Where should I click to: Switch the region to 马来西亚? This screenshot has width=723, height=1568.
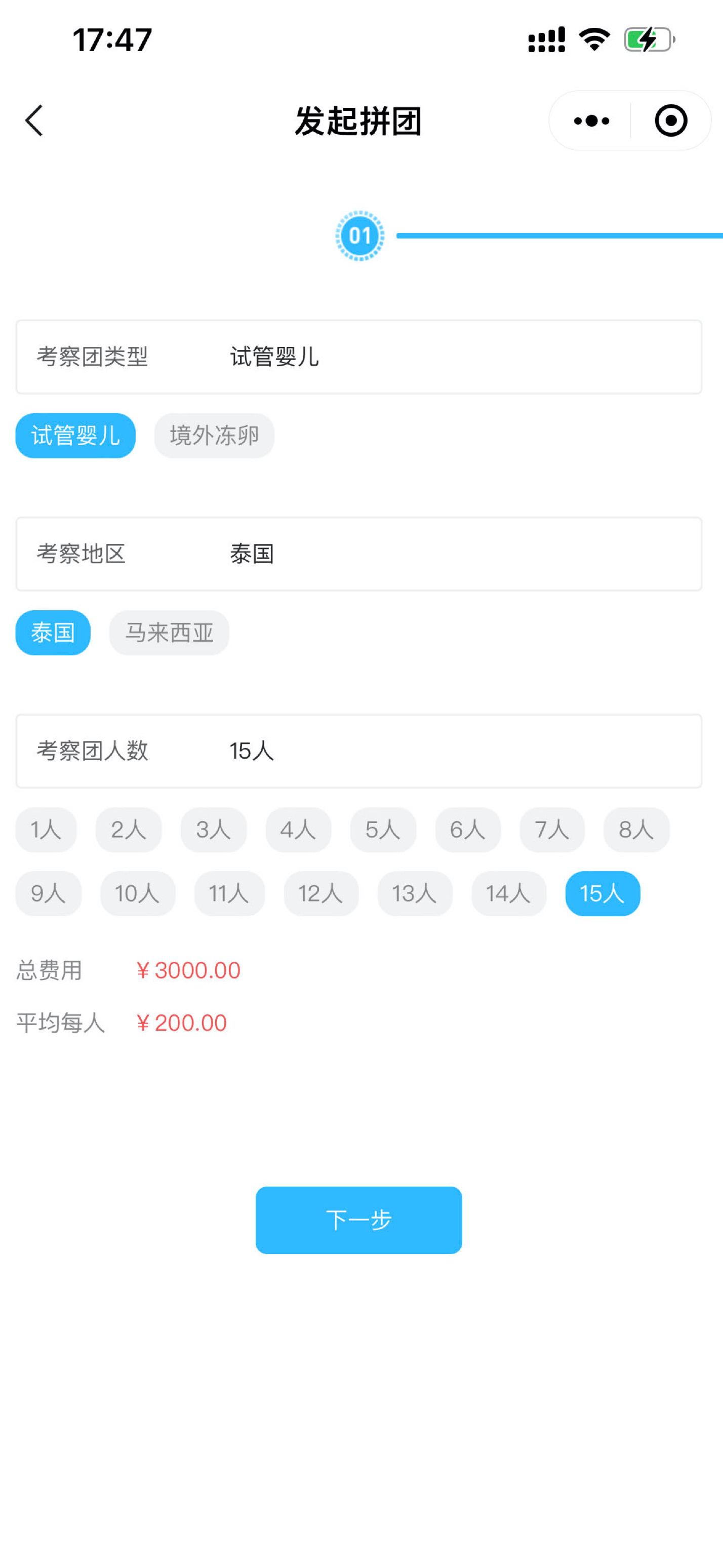(x=169, y=633)
